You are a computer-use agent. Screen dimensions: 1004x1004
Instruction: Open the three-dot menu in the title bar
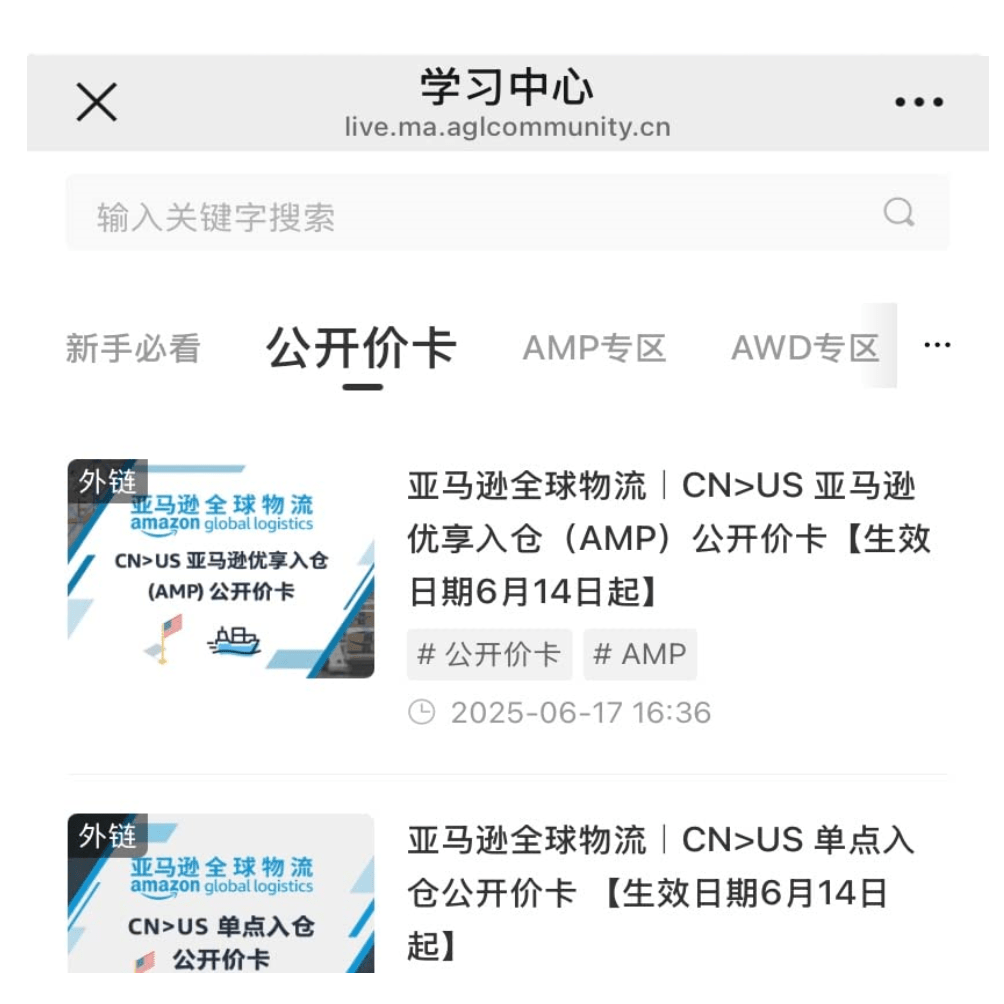point(918,102)
